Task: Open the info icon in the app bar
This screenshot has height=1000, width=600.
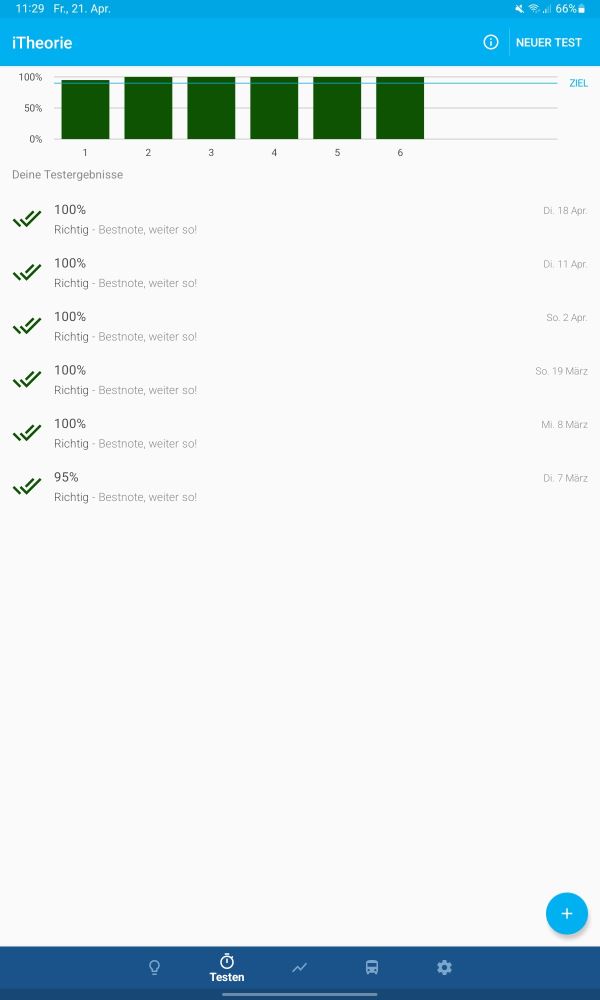Action: 490,42
